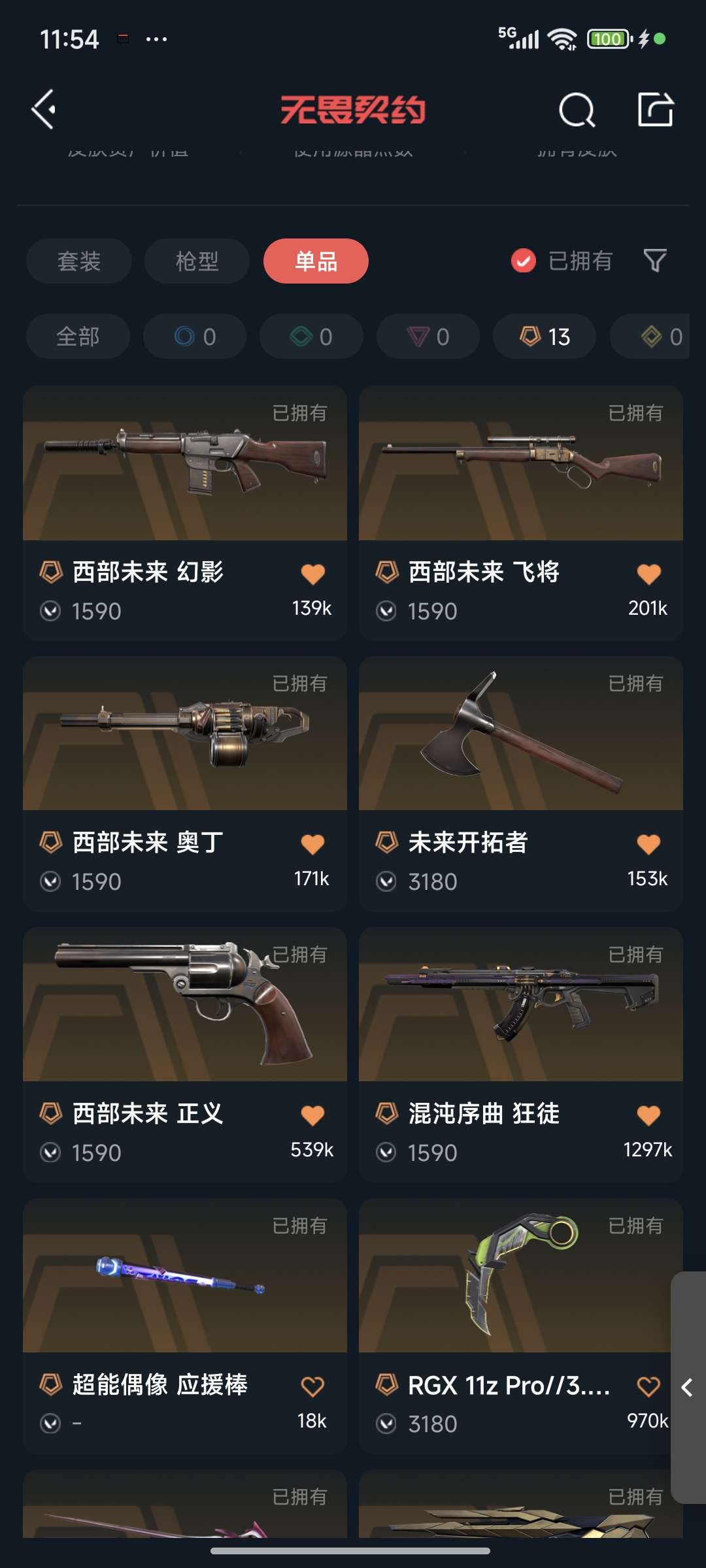
Task: Open the search icon in the app bar
Action: pos(577,110)
